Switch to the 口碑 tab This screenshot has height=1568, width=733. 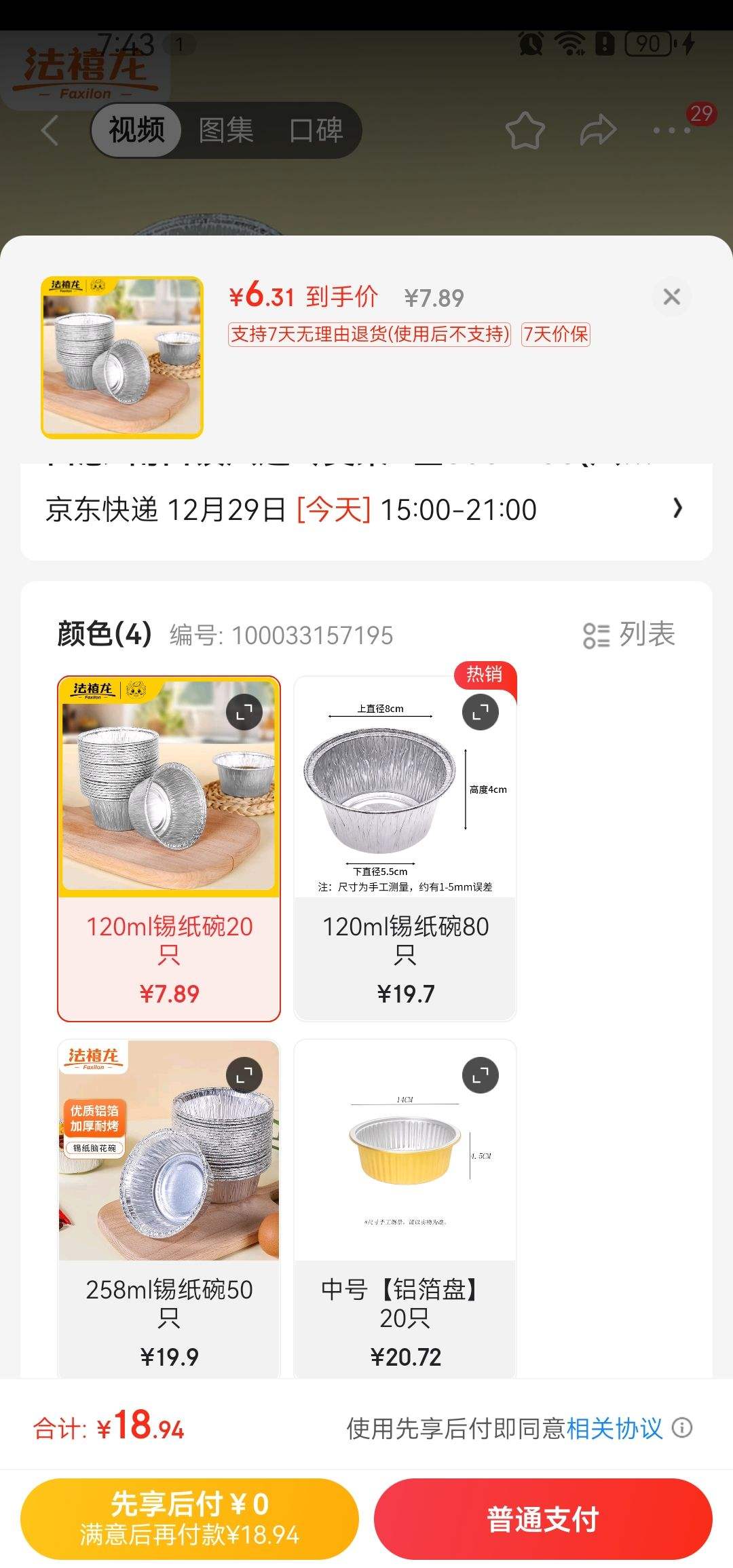pos(316,130)
